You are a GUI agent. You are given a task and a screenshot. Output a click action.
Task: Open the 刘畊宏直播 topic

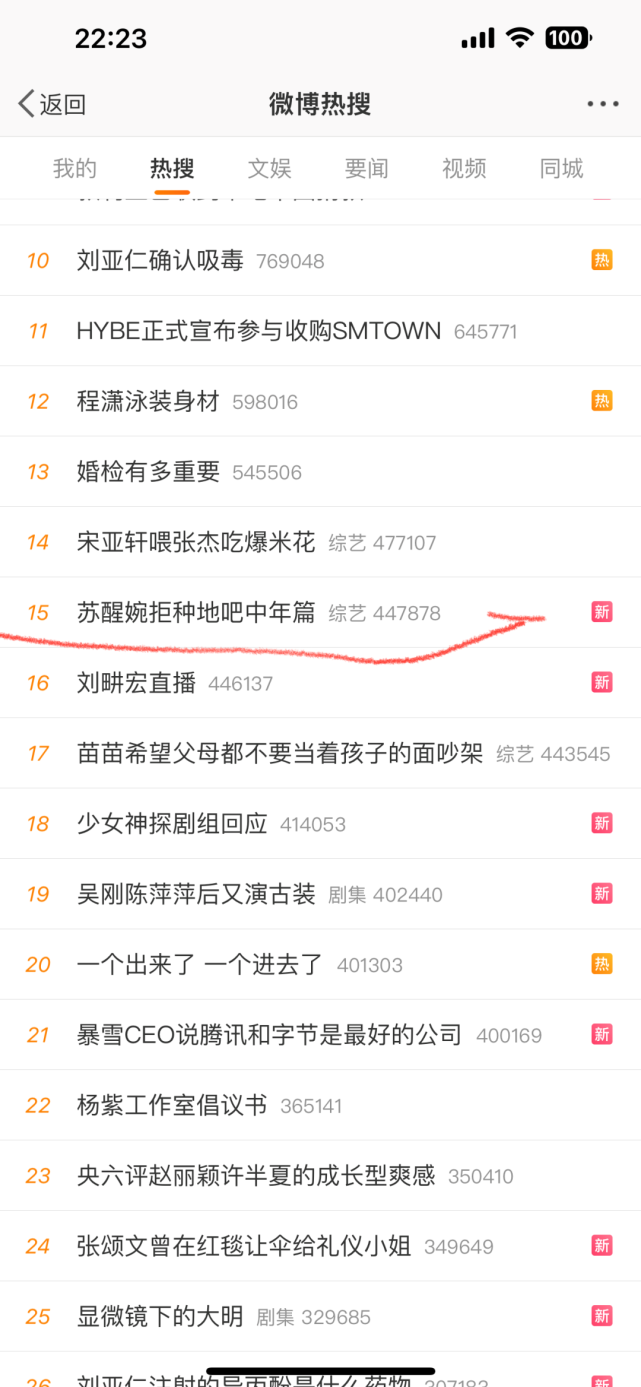(x=136, y=683)
